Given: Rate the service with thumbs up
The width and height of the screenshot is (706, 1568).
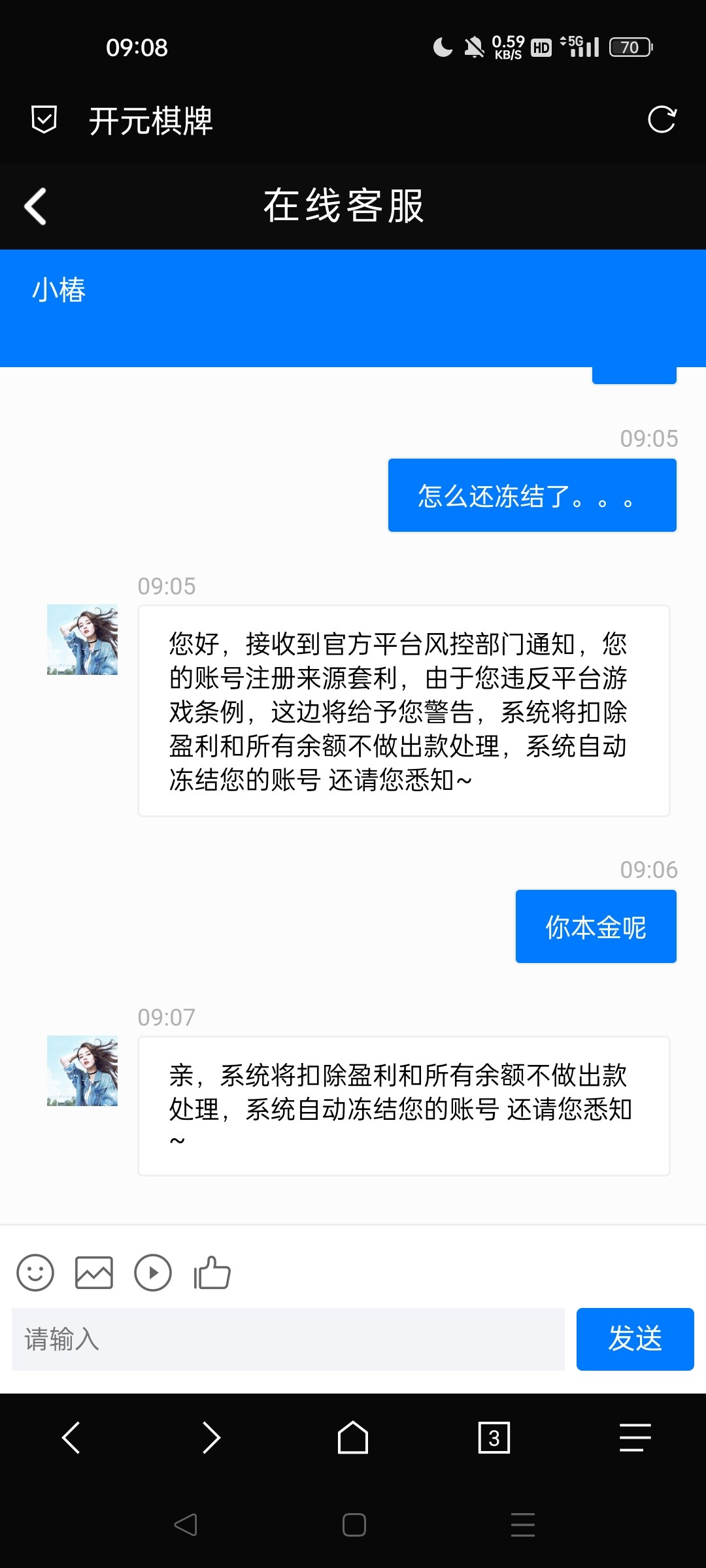Looking at the screenshot, I should (212, 1272).
